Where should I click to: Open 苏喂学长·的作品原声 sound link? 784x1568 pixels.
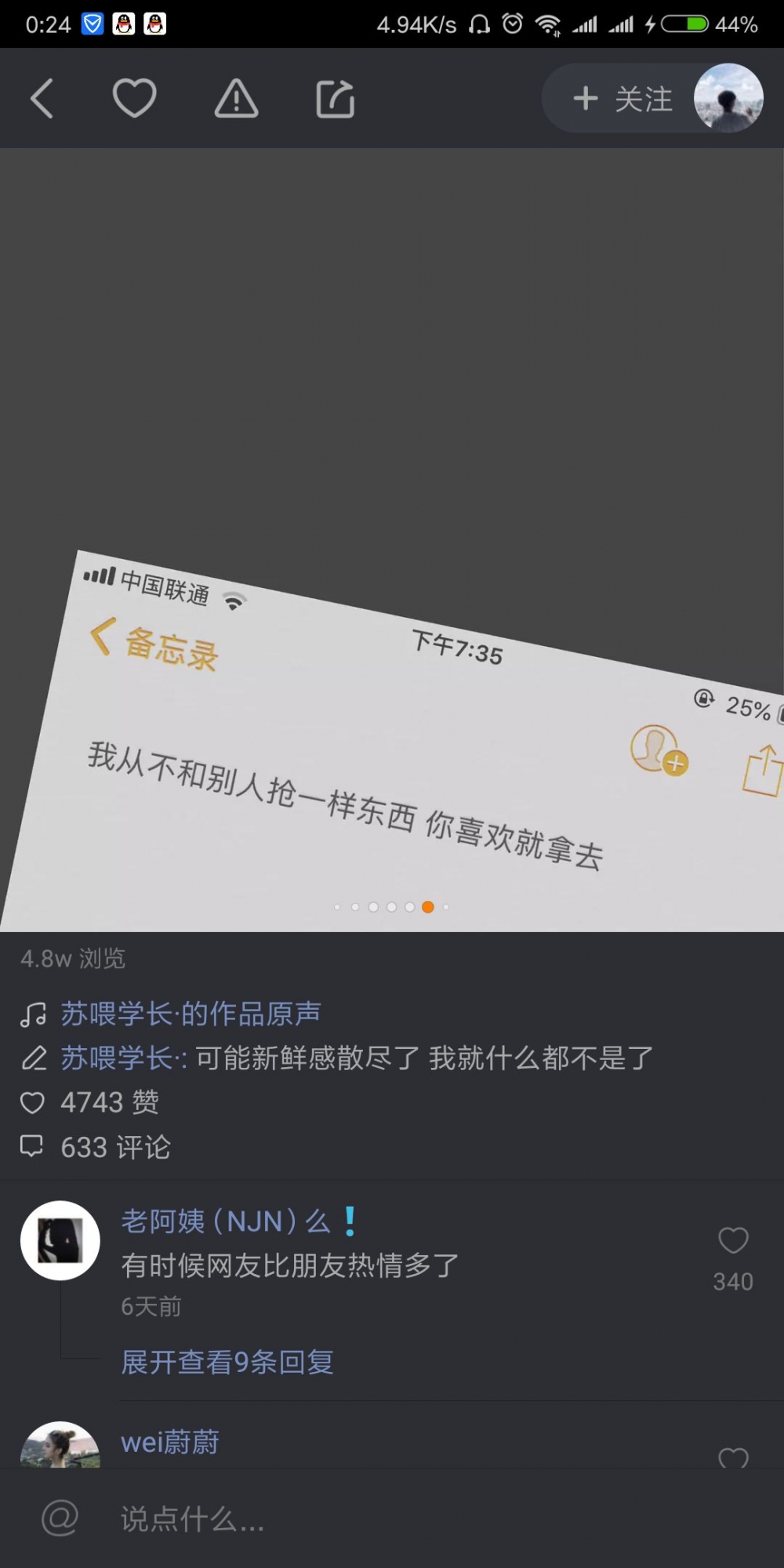[191, 1014]
